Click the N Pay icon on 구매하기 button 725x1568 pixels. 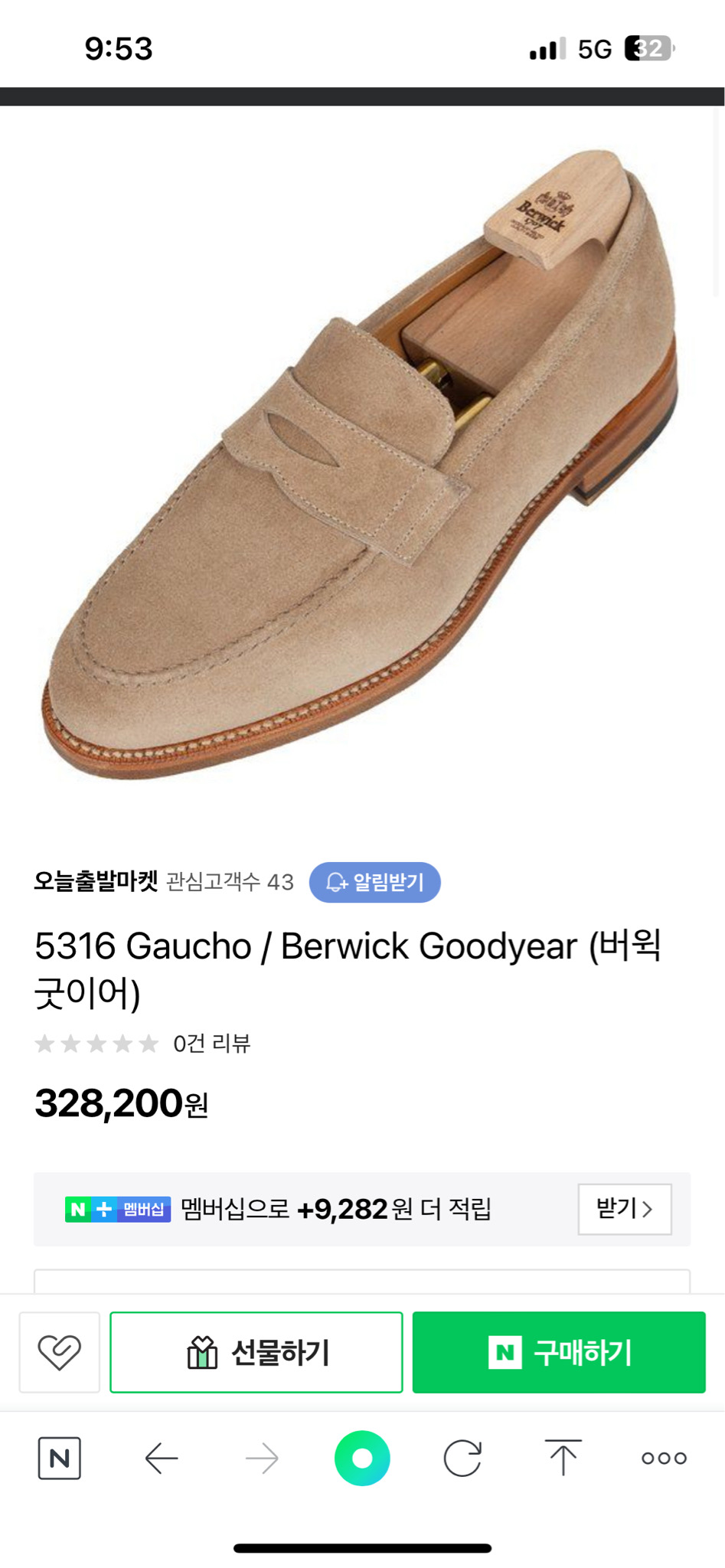pyautogui.click(x=505, y=1352)
